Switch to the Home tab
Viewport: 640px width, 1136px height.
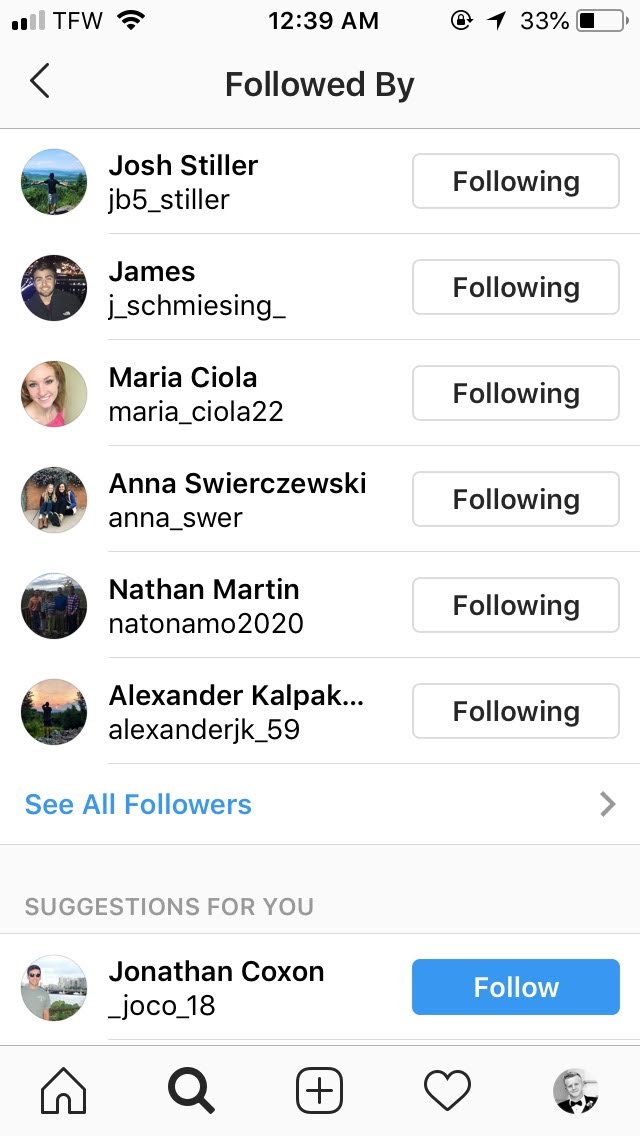[x=63, y=1091]
